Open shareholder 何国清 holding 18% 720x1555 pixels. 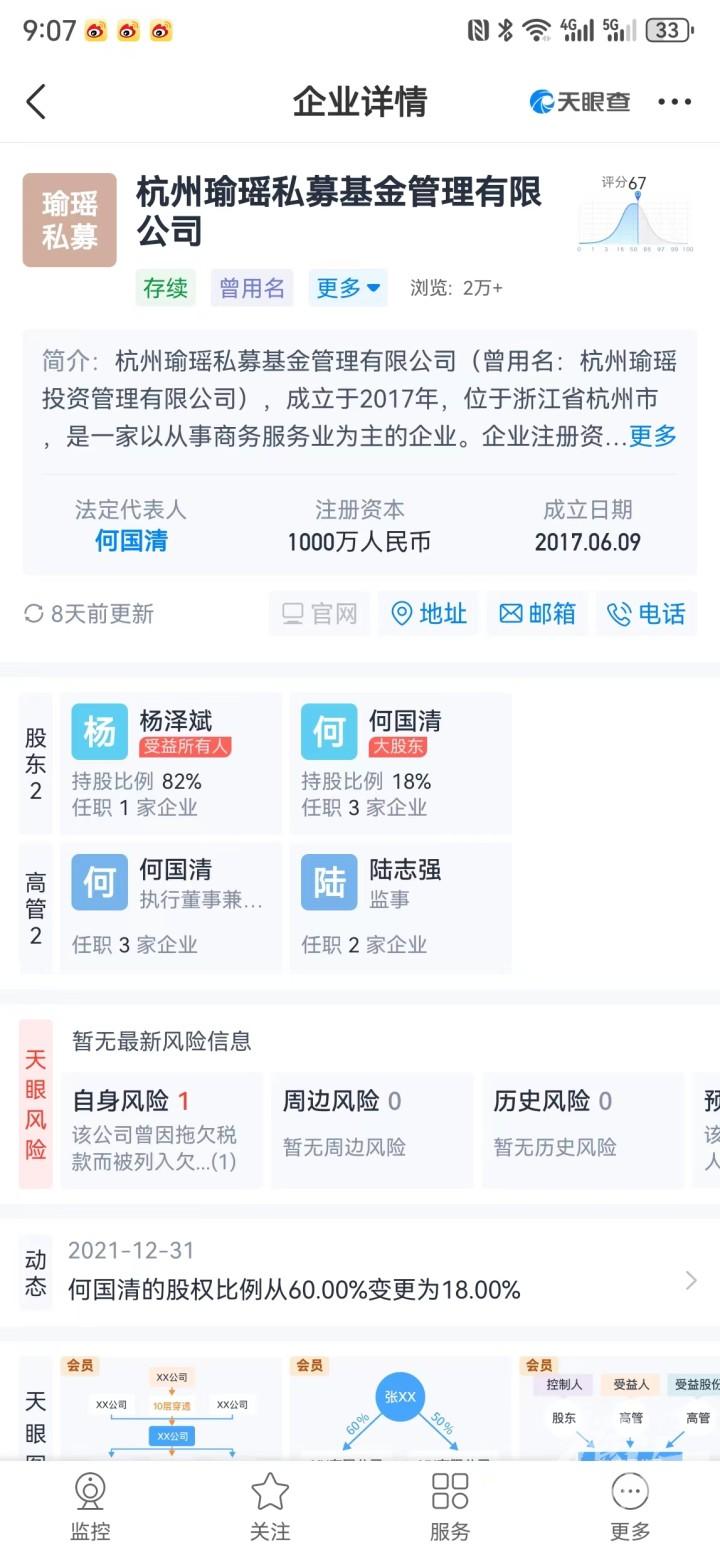point(400,763)
